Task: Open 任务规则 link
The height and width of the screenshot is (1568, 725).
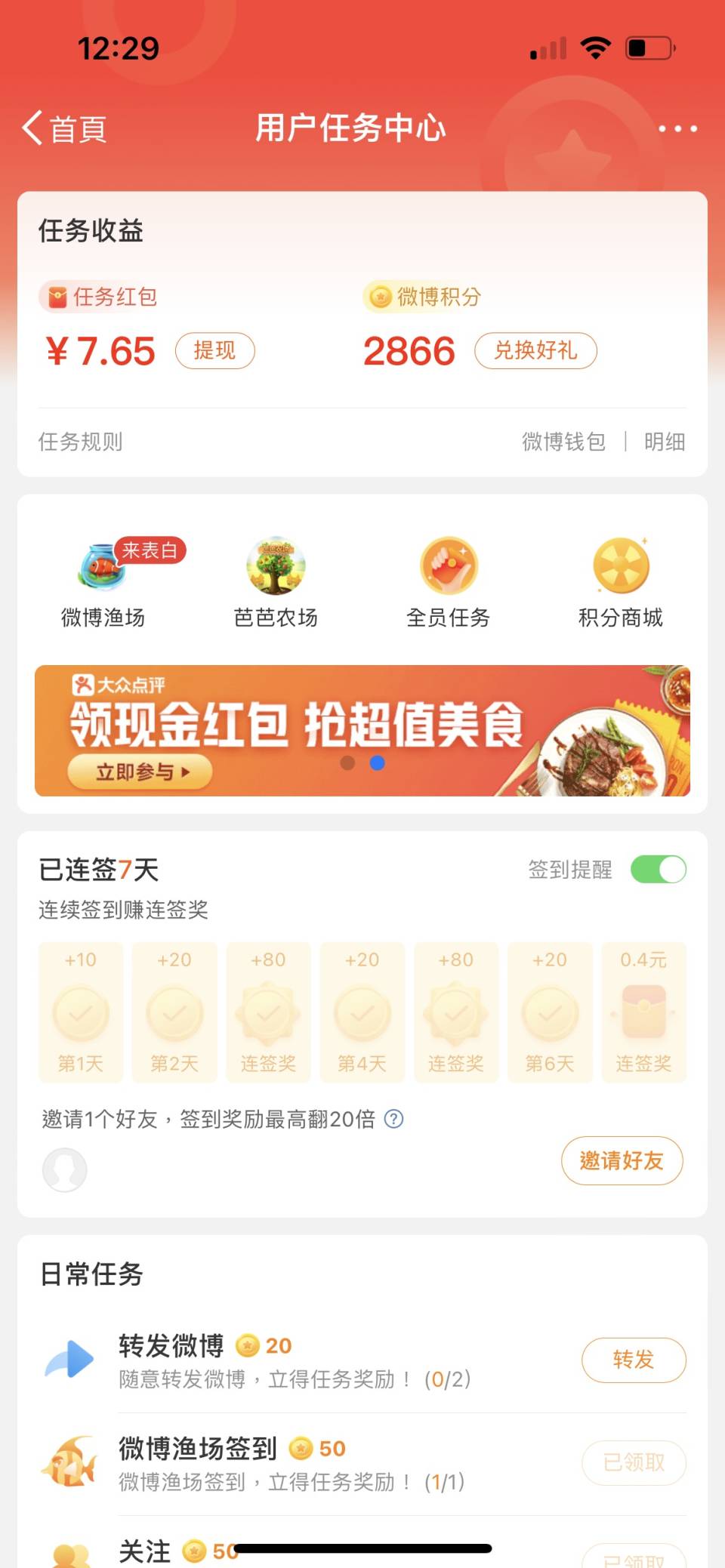Action: [81, 442]
